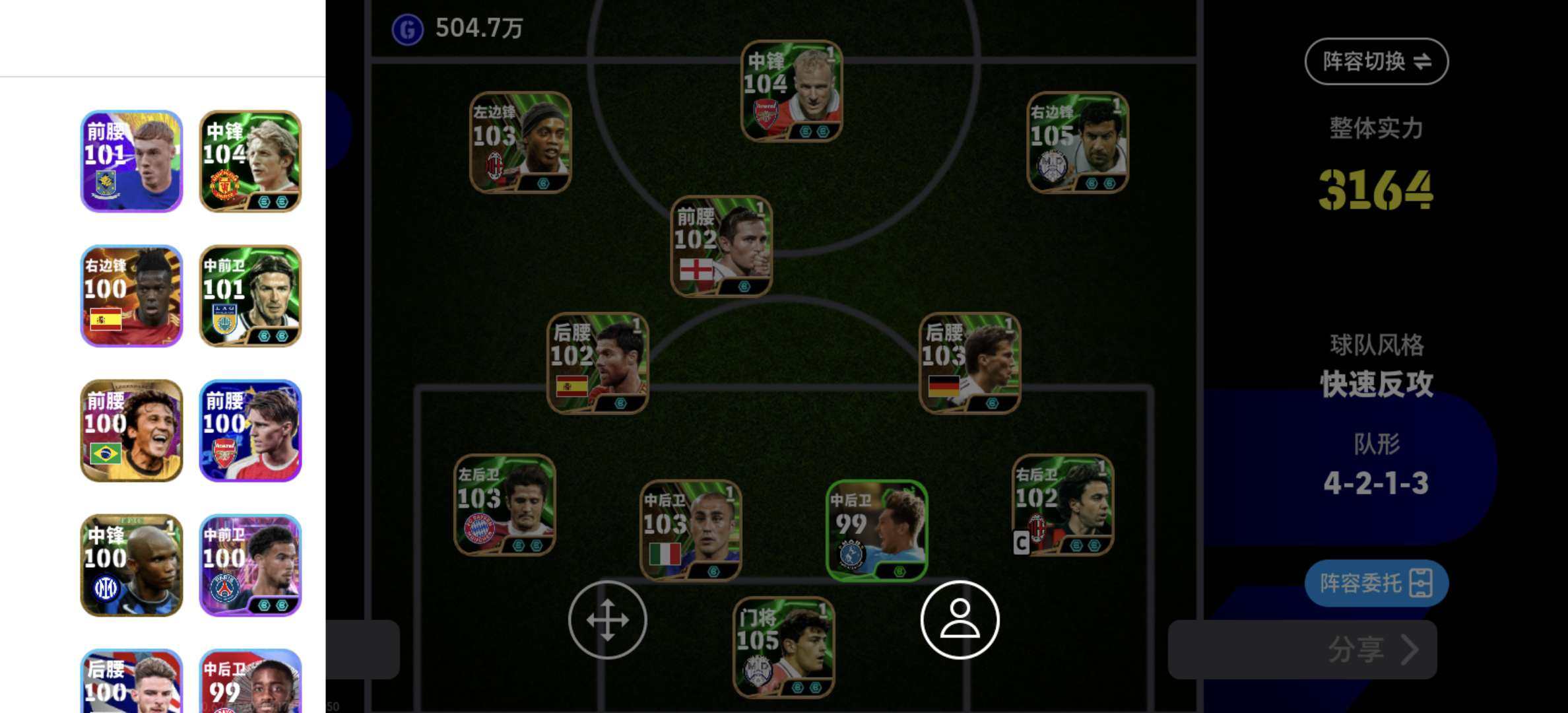Pick the 100 右边锋 reserve card
The width and height of the screenshot is (1568, 713).
tap(131, 296)
